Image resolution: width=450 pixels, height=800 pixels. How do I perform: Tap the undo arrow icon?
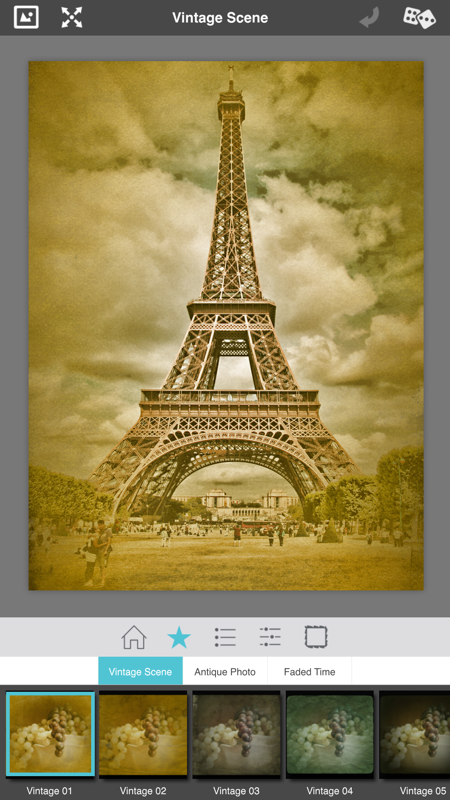(x=369, y=18)
